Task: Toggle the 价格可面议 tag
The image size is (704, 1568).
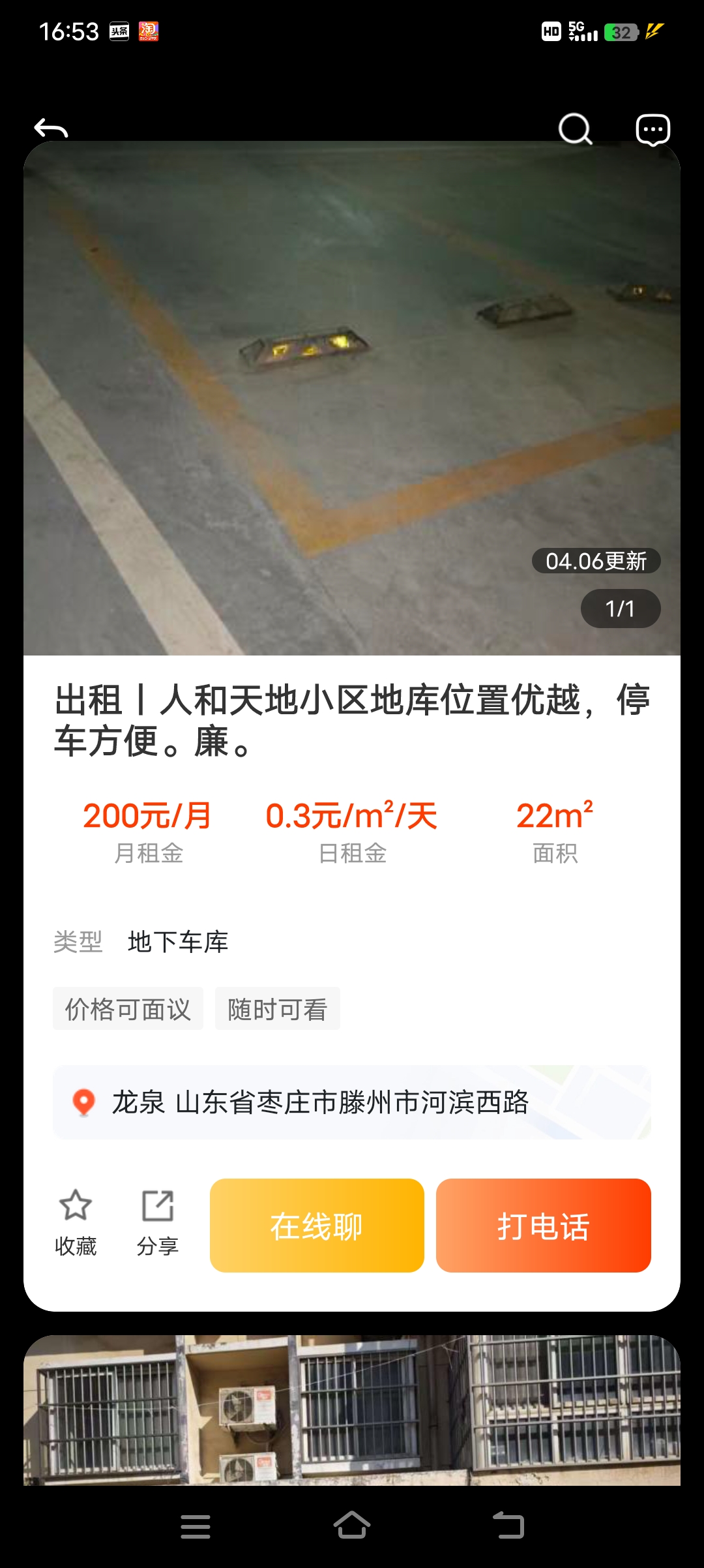Action: [x=128, y=1008]
